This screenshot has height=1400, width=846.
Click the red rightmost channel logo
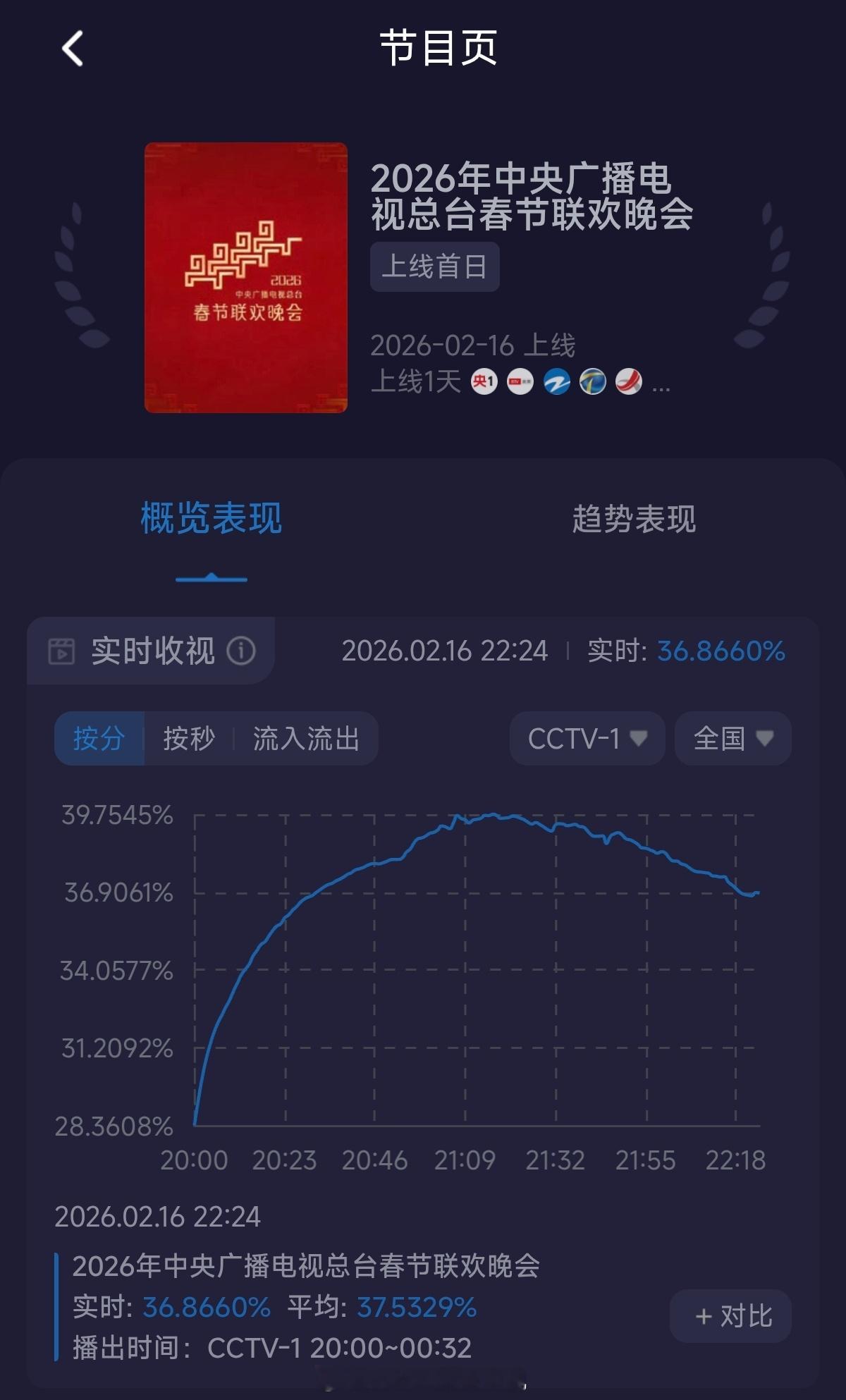(x=629, y=381)
